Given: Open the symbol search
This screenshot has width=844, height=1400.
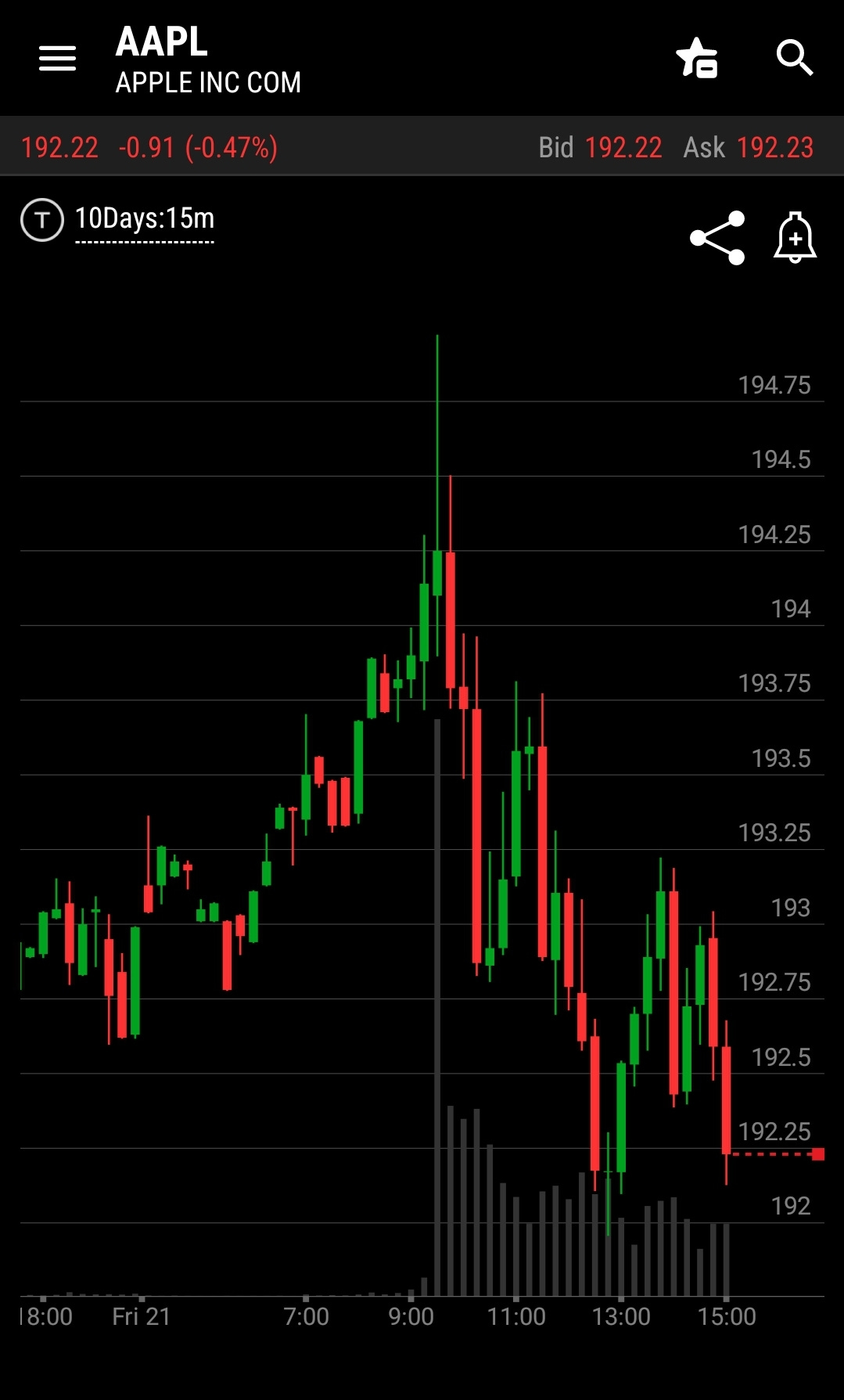Looking at the screenshot, I should [x=795, y=58].
